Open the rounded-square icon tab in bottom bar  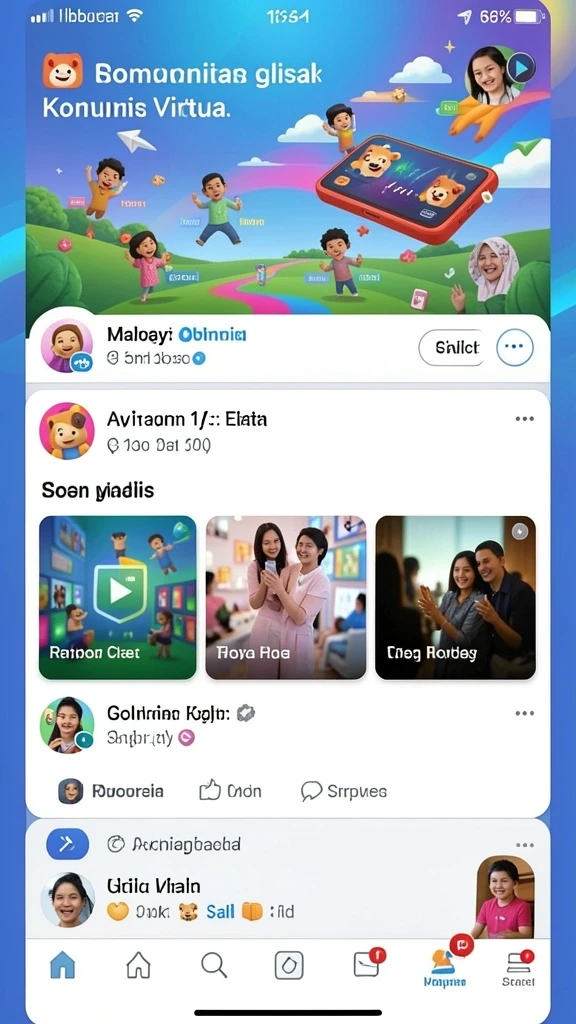point(289,965)
